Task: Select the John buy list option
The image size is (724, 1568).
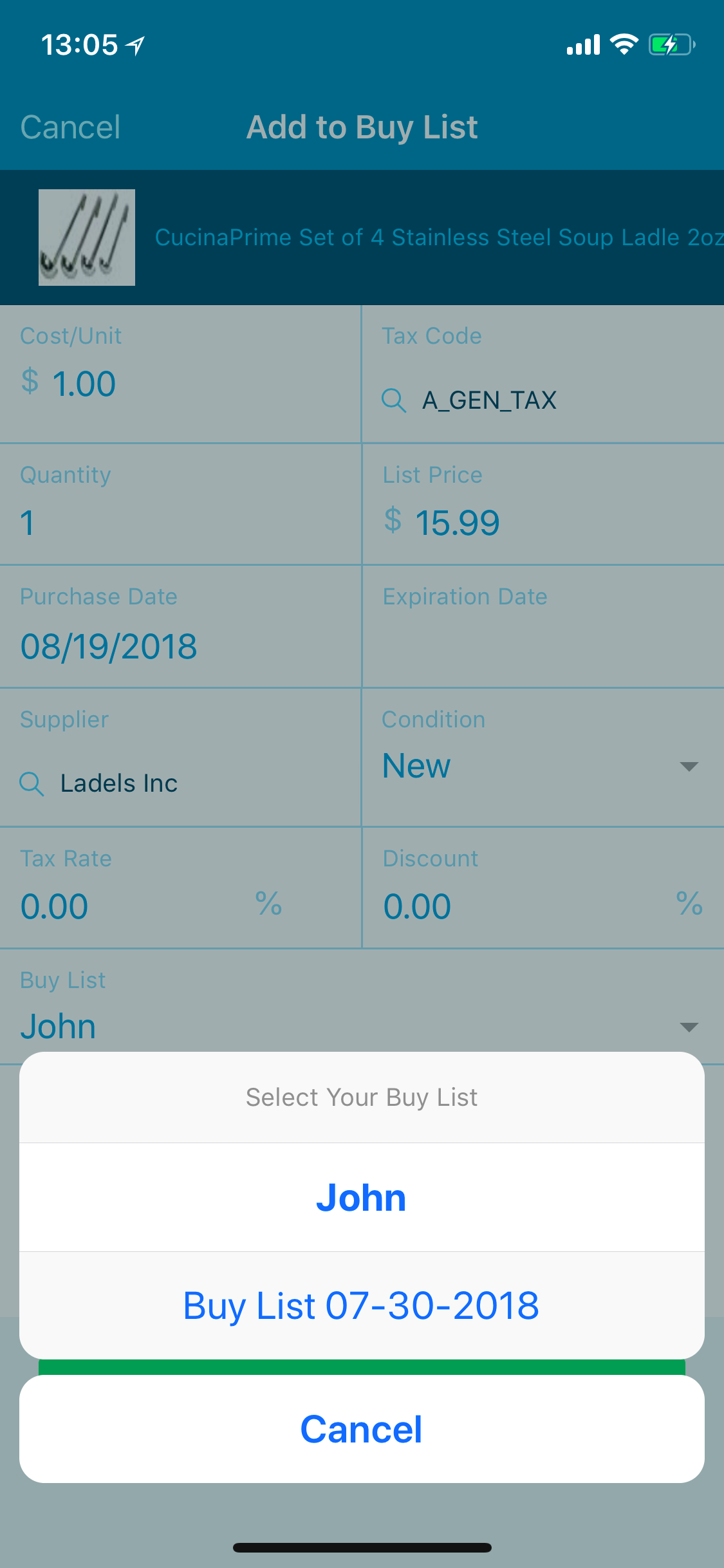Action: coord(361,1198)
